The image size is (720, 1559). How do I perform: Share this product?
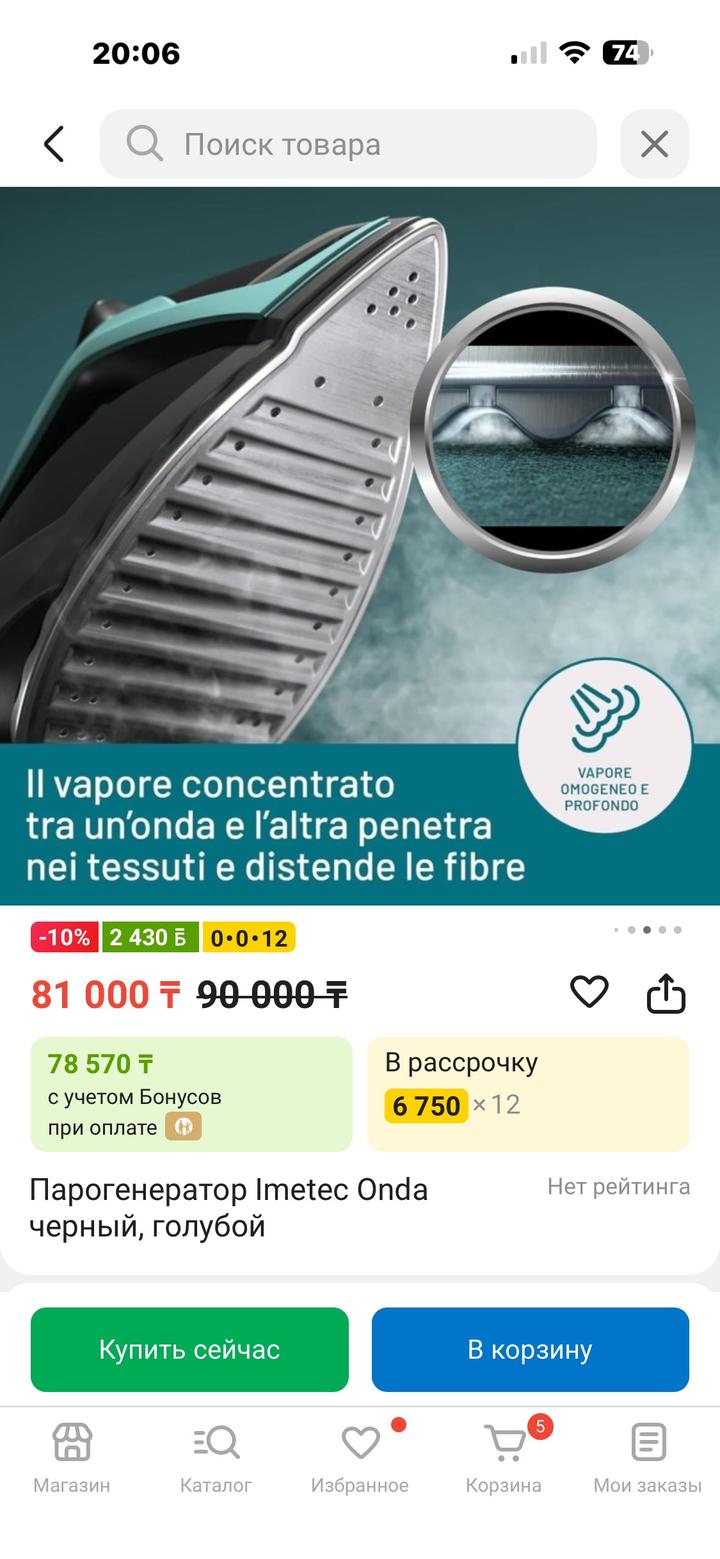[x=666, y=993]
